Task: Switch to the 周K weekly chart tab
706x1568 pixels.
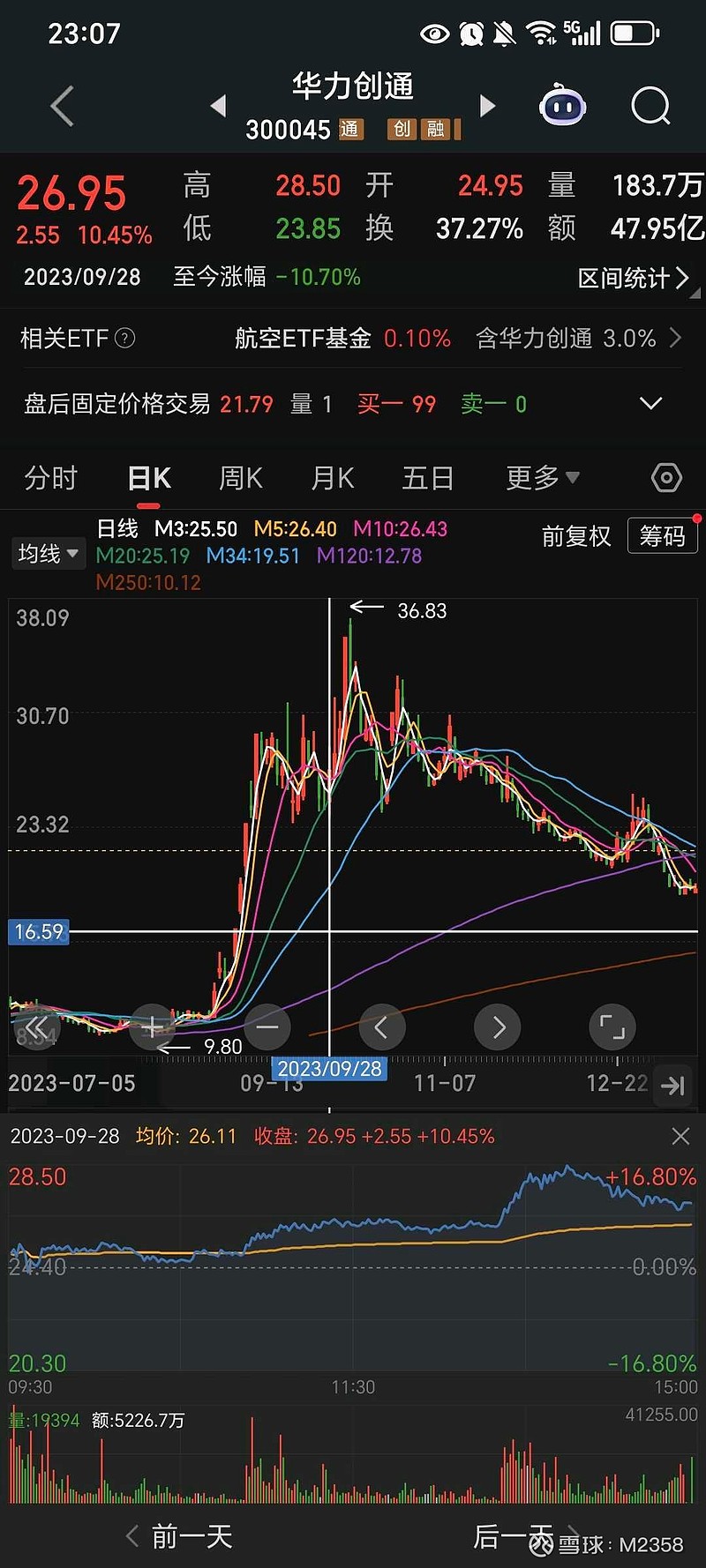Action: tap(239, 477)
